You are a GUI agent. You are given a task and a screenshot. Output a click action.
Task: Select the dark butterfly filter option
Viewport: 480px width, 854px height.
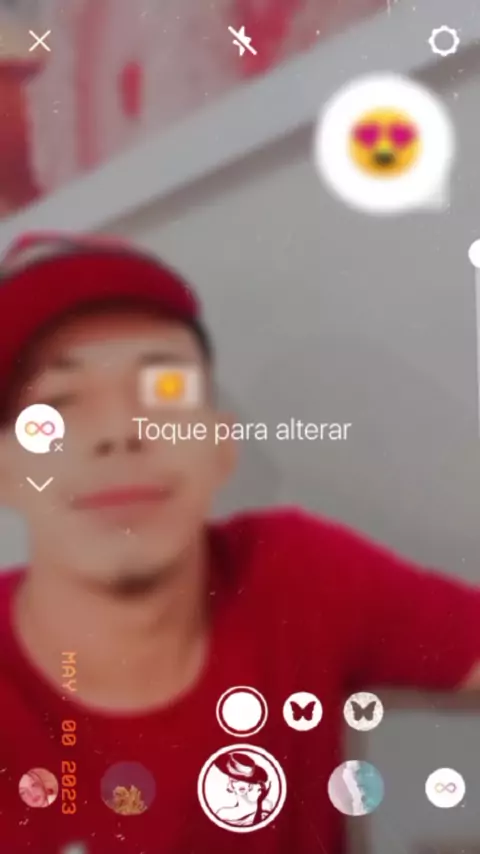pyautogui.click(x=302, y=711)
